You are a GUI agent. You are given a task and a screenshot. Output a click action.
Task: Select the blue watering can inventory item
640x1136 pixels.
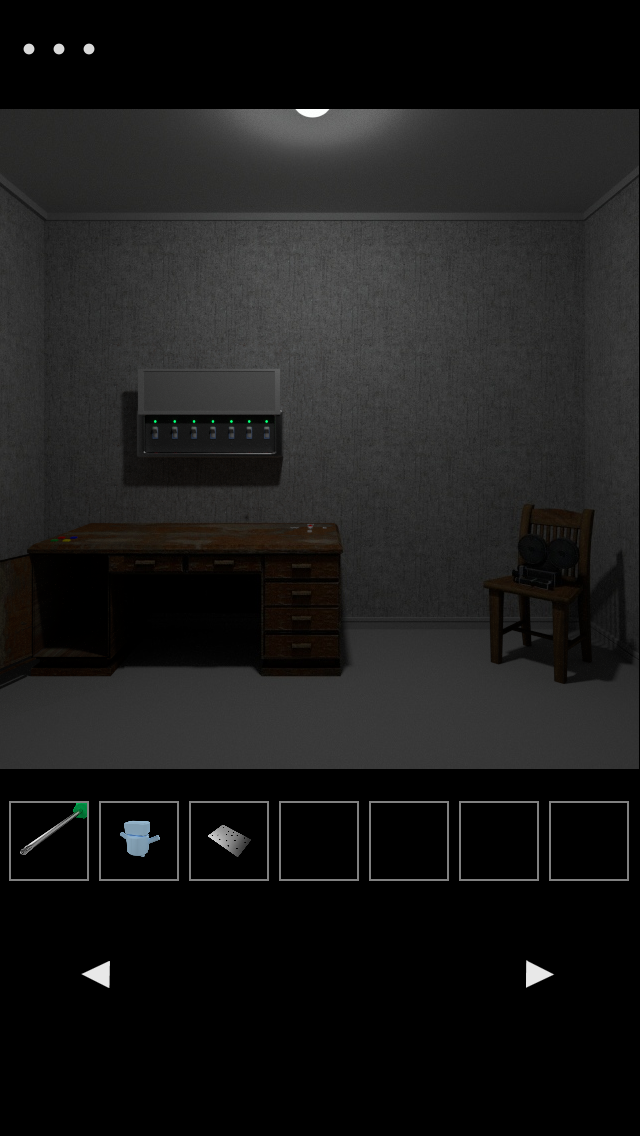click(139, 841)
